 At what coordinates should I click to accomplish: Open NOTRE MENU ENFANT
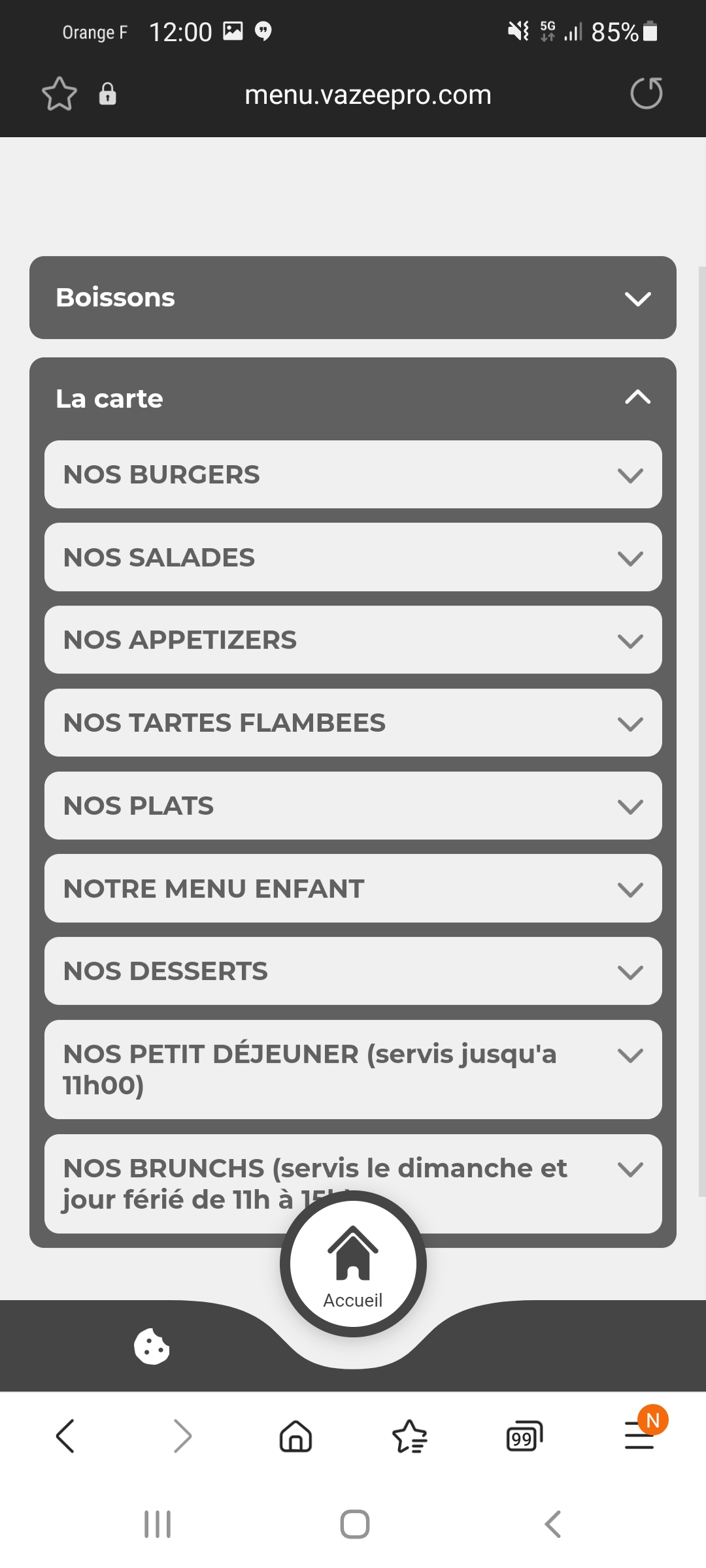[353, 889]
